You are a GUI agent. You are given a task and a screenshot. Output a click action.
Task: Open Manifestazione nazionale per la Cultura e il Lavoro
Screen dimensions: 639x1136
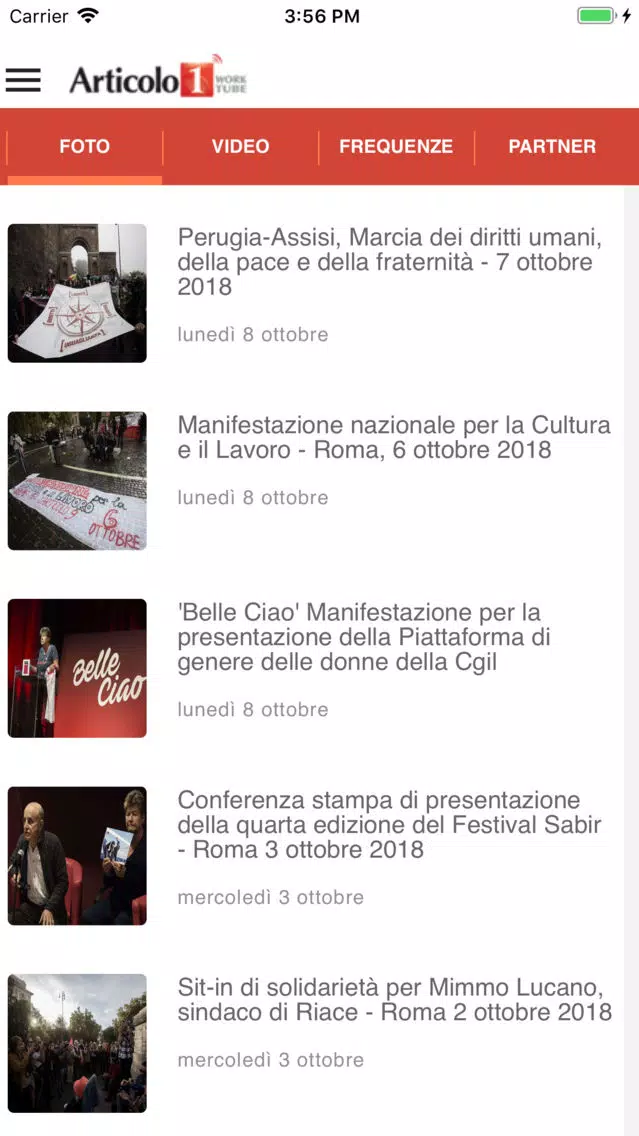[x=312, y=481]
